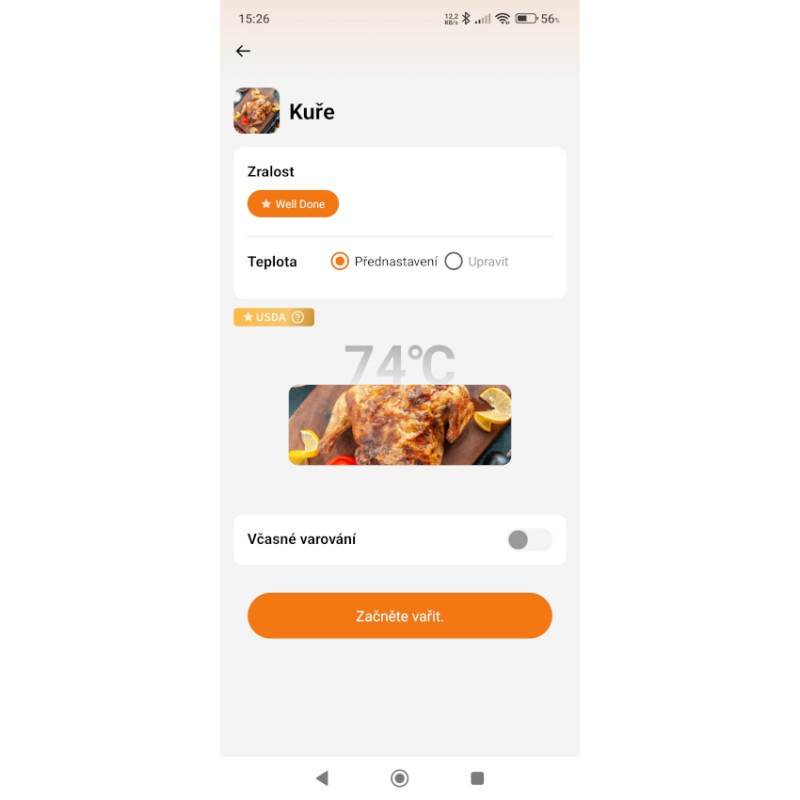Choose the Přednastavení temperature option
Image resolution: width=800 pixels, height=800 pixels.
[340, 261]
